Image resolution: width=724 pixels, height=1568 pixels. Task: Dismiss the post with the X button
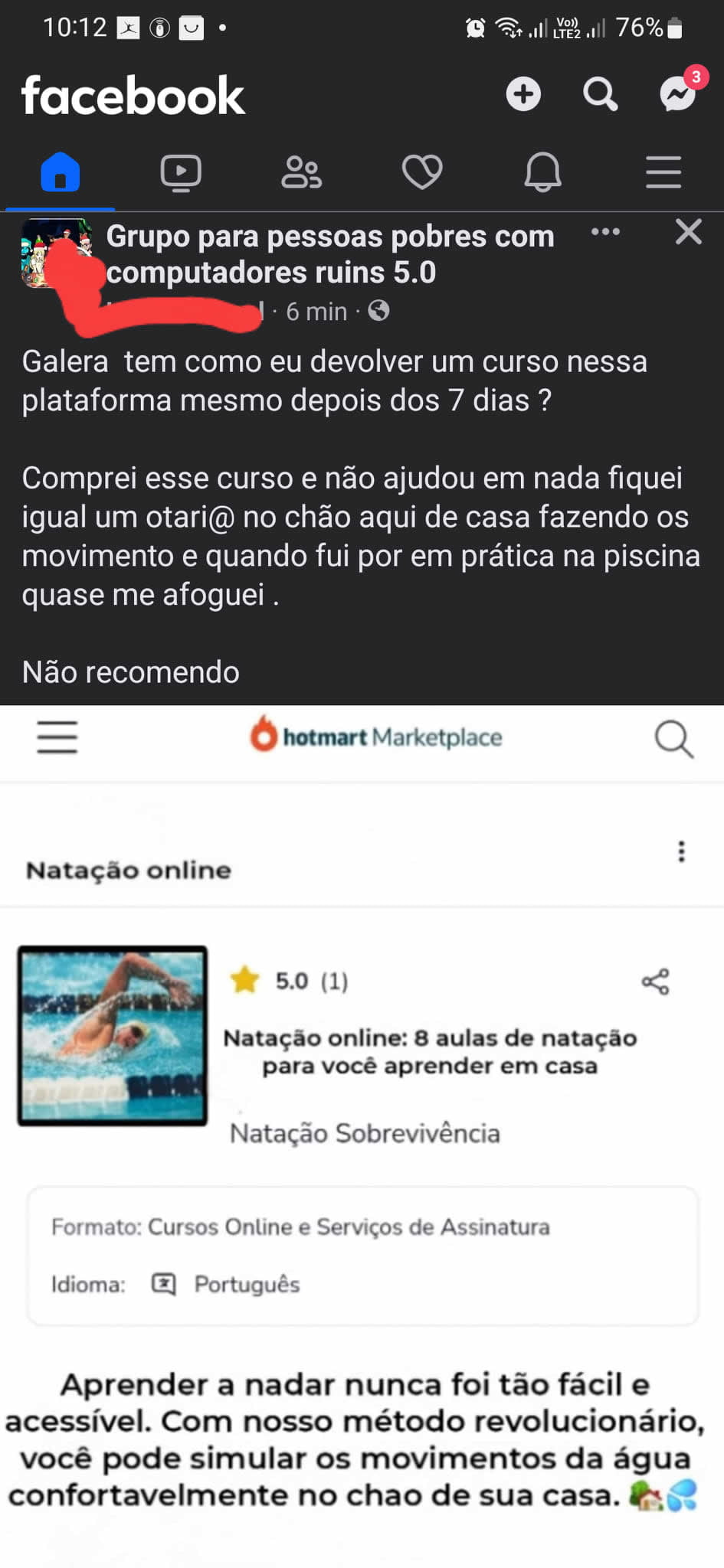[x=687, y=232]
